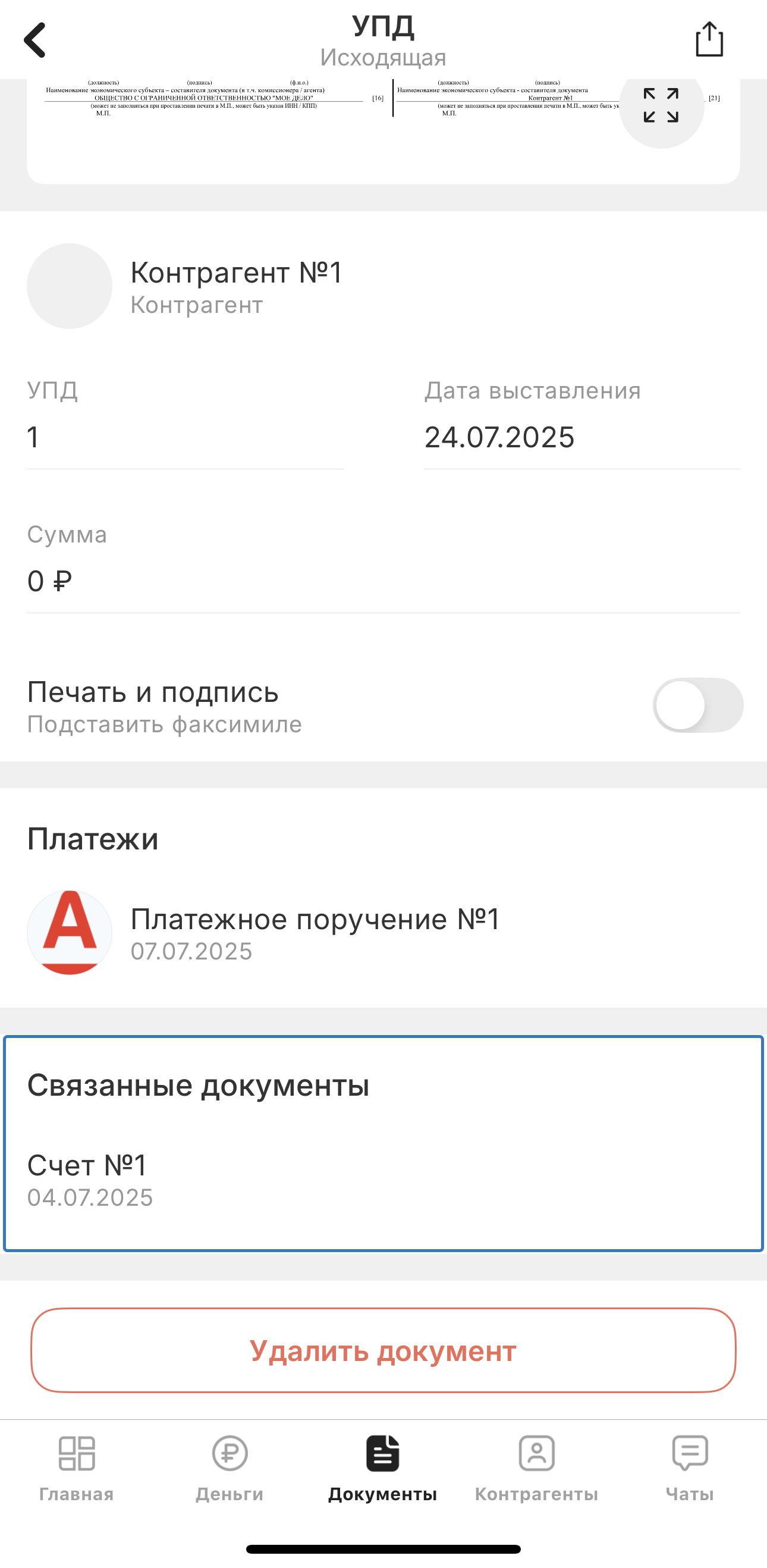The height and width of the screenshot is (1568, 767).
Task: Edit the УПД number field
Action: 185,438
